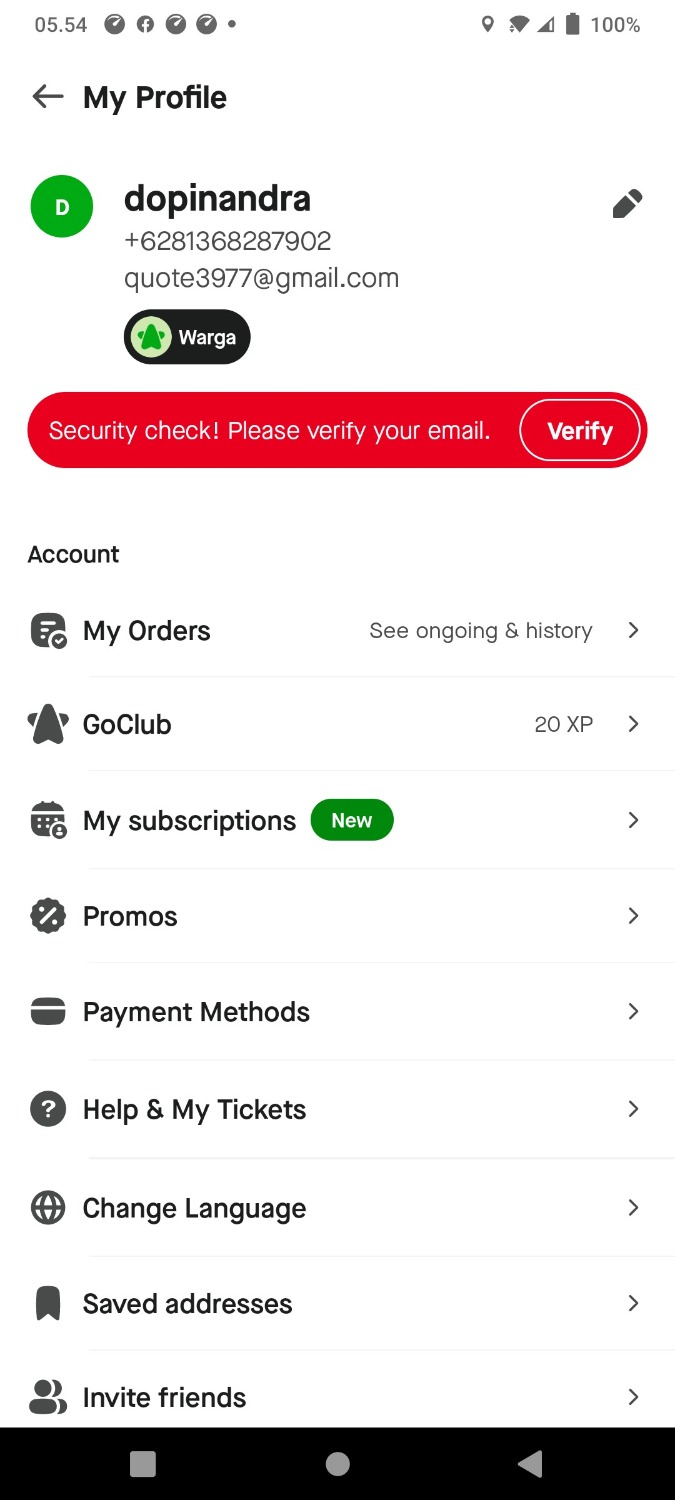Go back from My Profile

click(47, 97)
